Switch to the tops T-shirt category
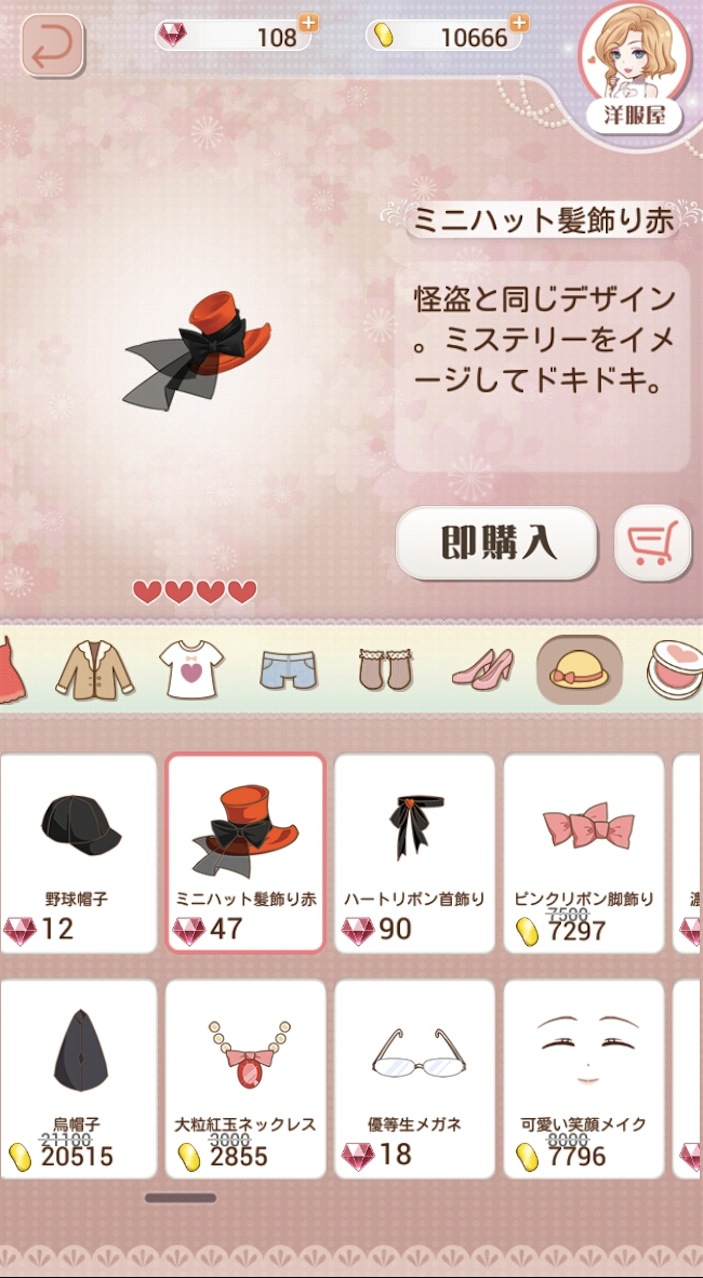Image resolution: width=703 pixels, height=1278 pixels. (x=192, y=669)
